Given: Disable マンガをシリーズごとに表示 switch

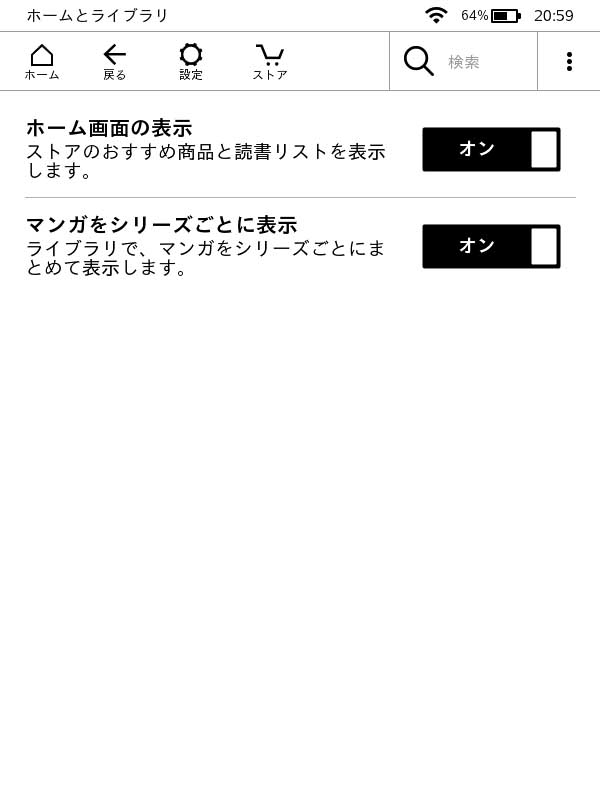Looking at the screenshot, I should click(x=491, y=246).
